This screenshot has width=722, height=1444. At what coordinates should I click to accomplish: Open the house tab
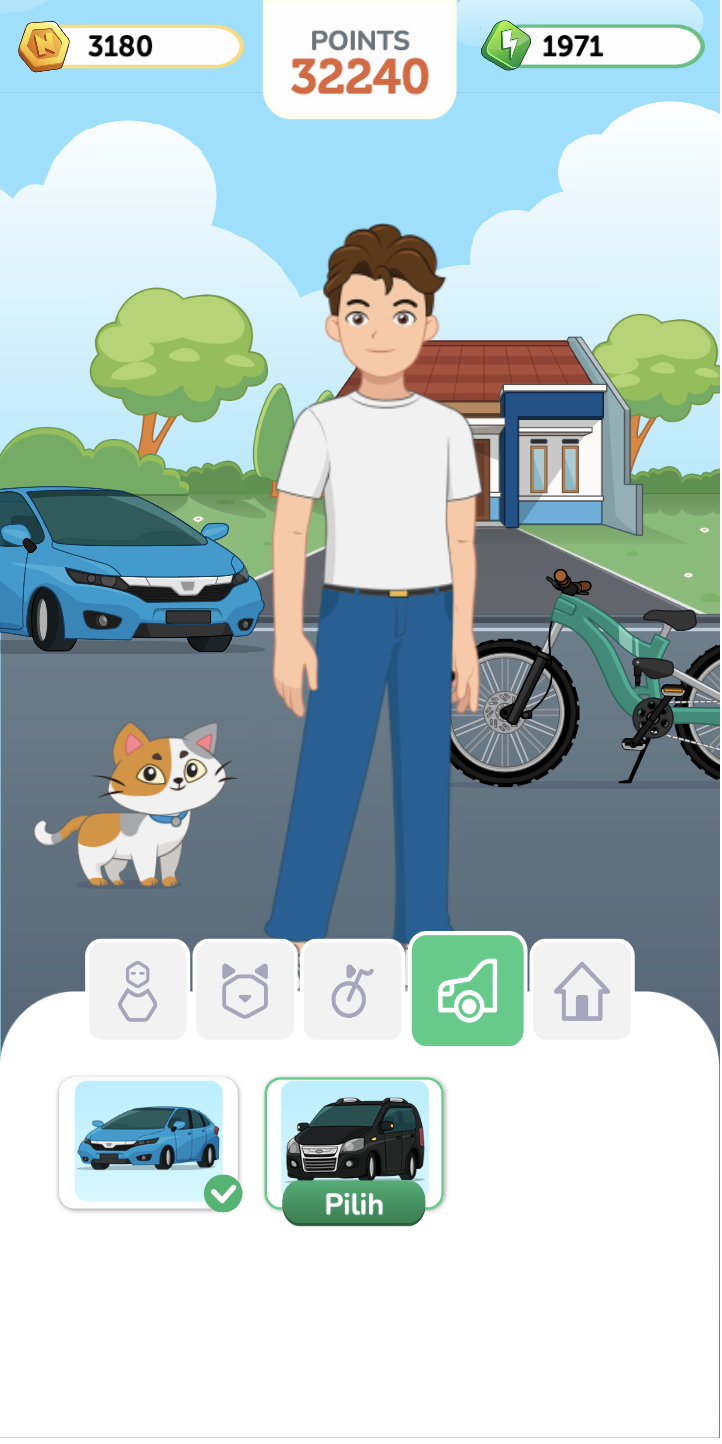pyautogui.click(x=582, y=990)
